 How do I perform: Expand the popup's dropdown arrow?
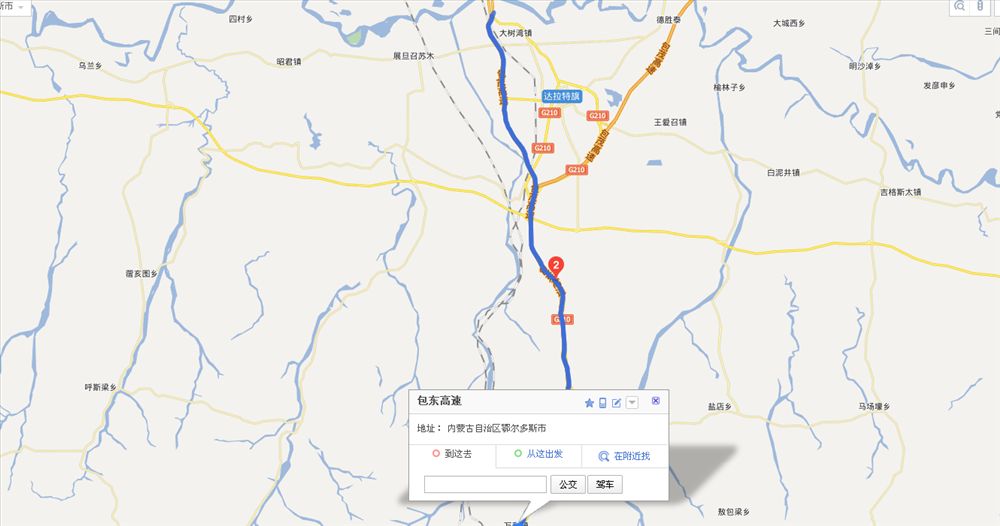(x=632, y=403)
